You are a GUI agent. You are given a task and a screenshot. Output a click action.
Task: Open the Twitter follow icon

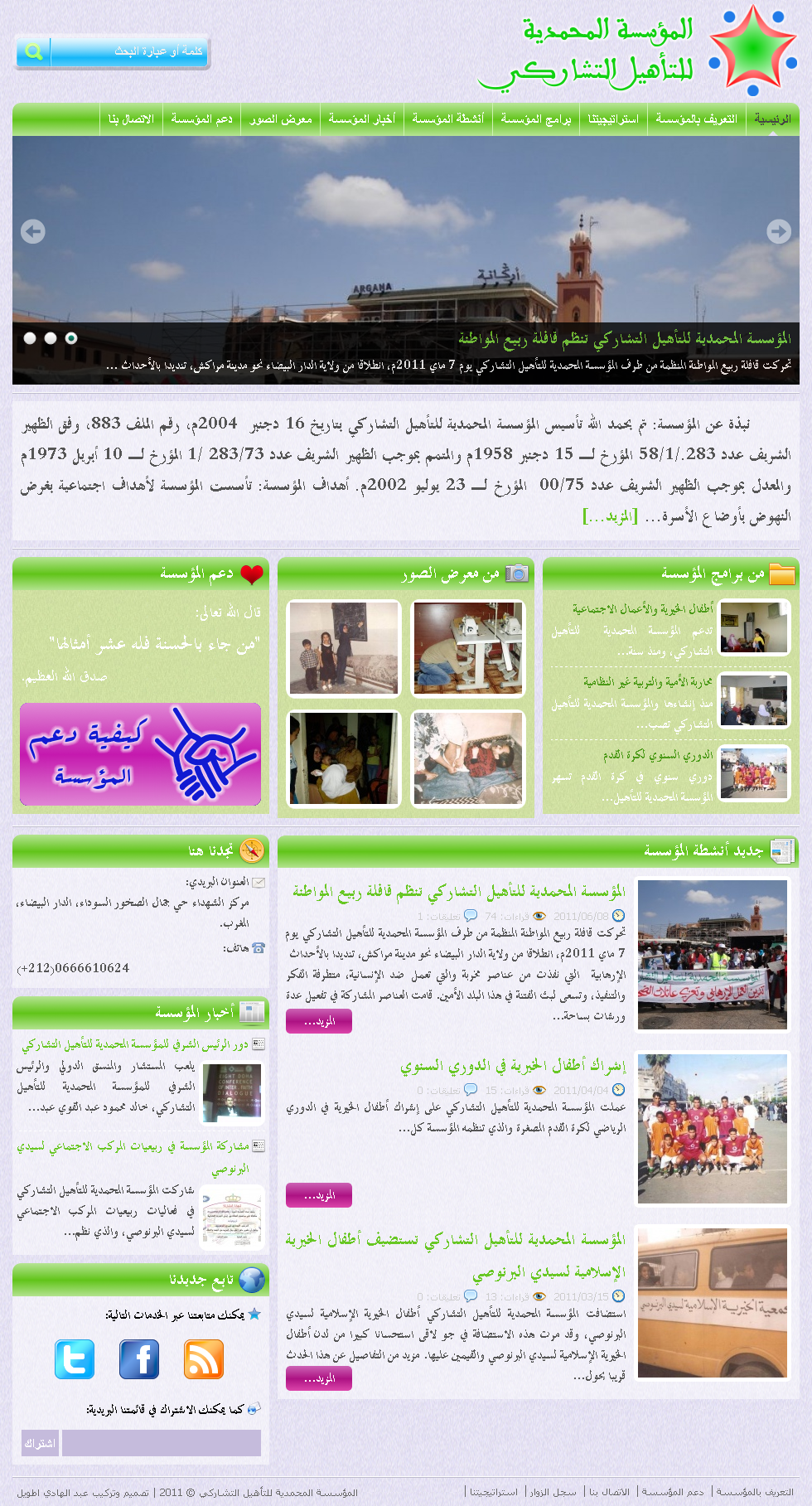coord(75,1359)
